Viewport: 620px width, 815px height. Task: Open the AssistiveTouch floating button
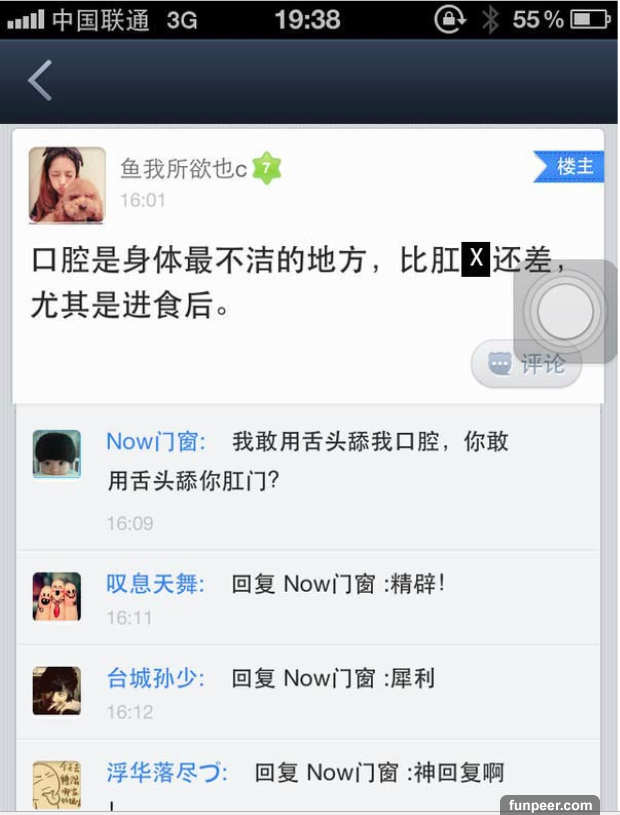click(565, 312)
